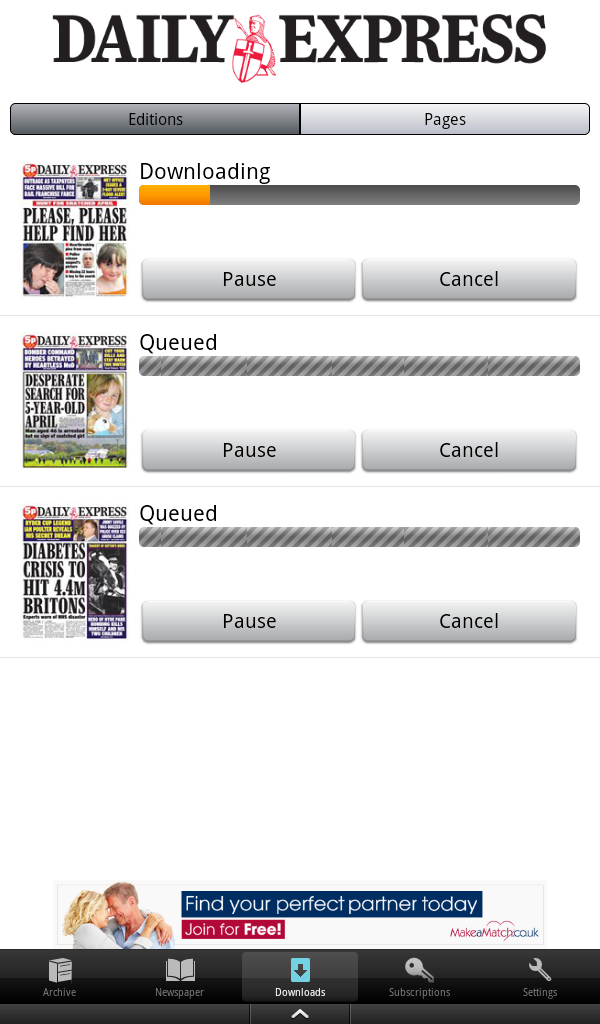Switch to the Editions segment
This screenshot has width=600, height=1024.
pos(155,119)
